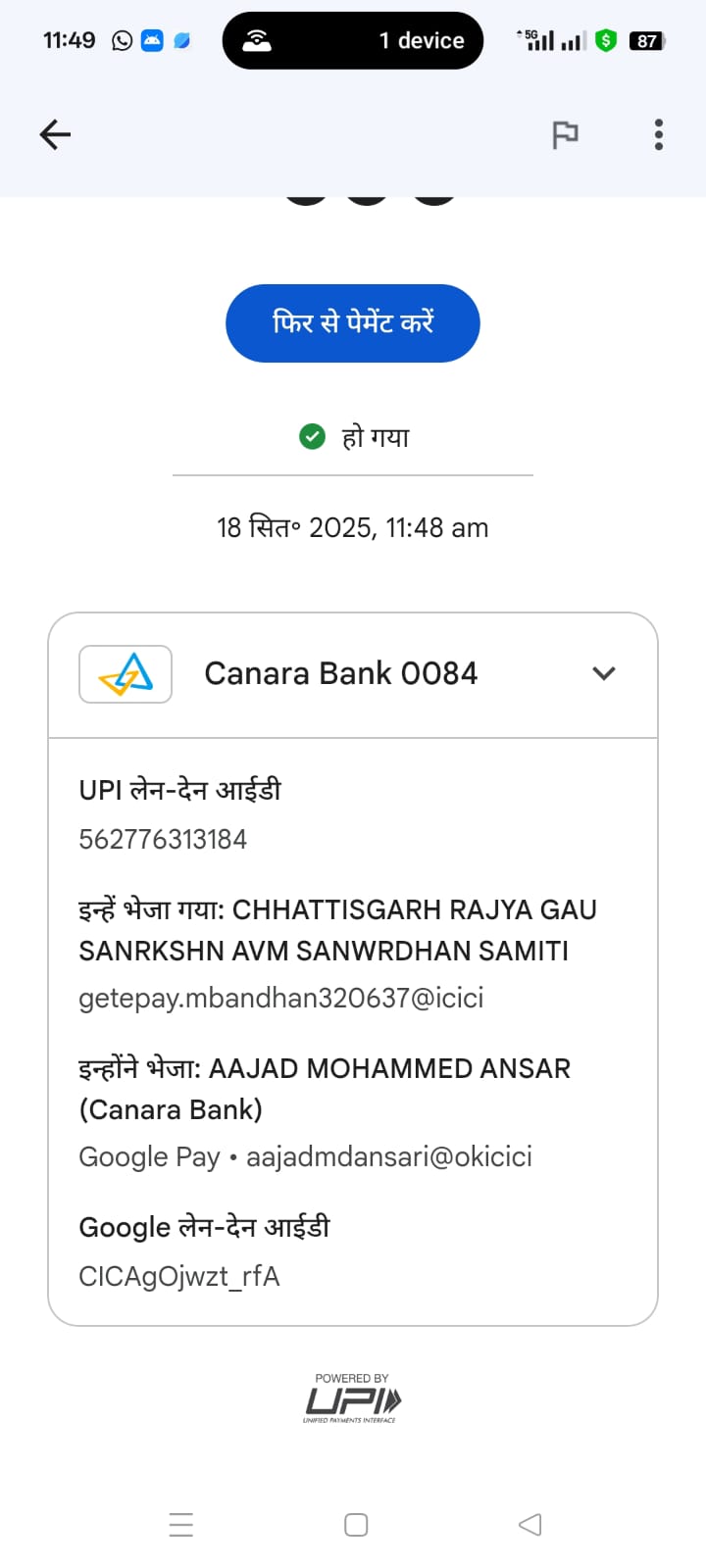Open the system recent apps menu
Image resolution: width=706 pixels, height=1568 pixels.
coord(181,1524)
